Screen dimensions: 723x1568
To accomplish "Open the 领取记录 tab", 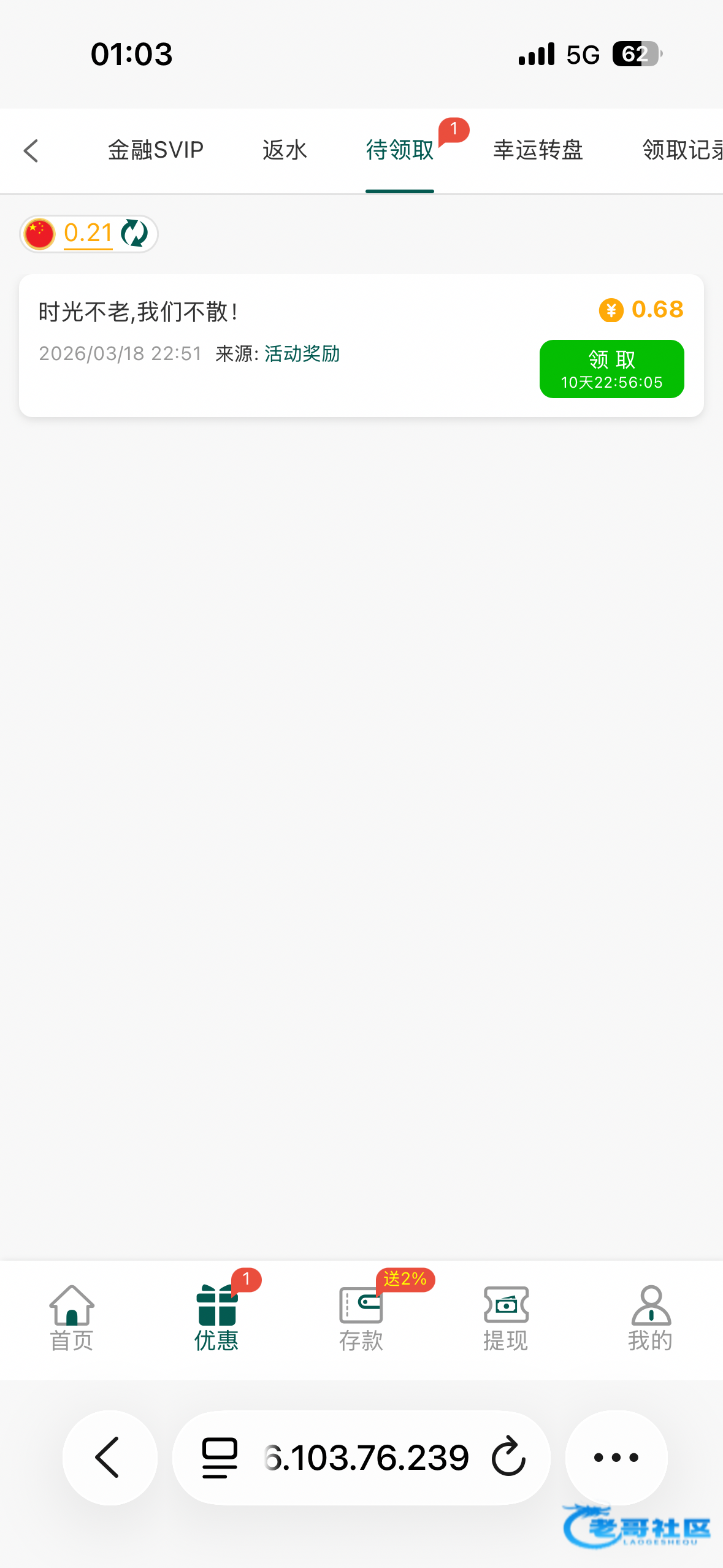I will [x=681, y=151].
